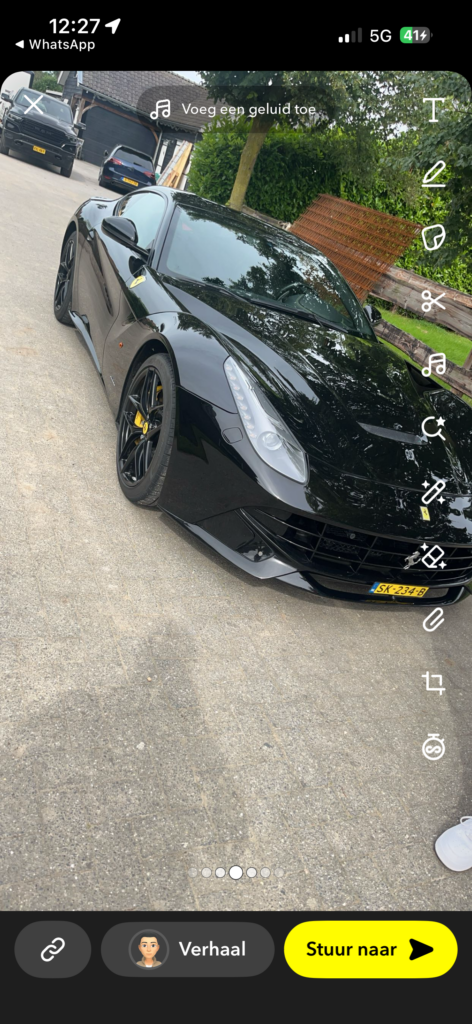This screenshot has height=1024, width=472.
Task: Select the magic eraser tool
Action: [433, 556]
